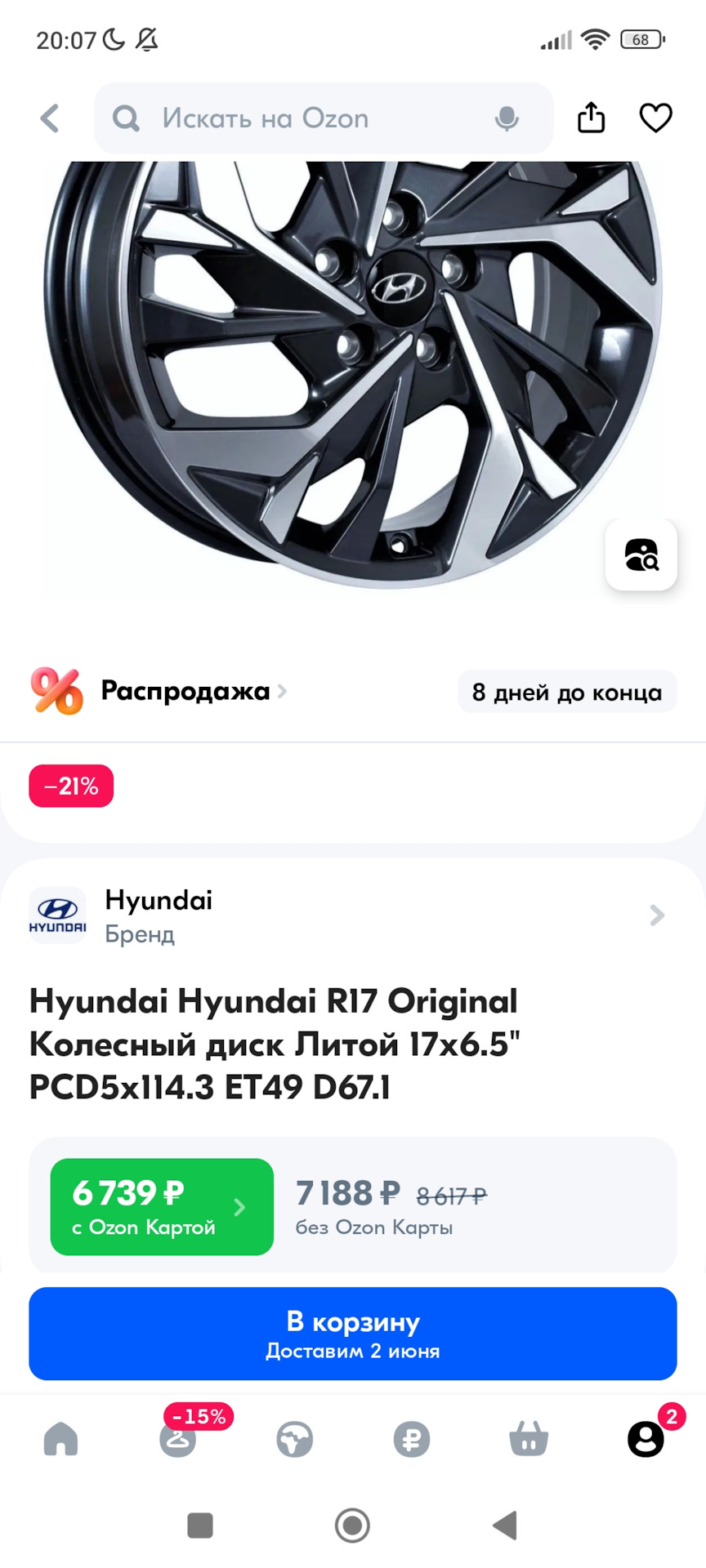Select the 6 739 ₽ Ozon Card price
Viewport: 706px width, 1568px height.
click(162, 1206)
